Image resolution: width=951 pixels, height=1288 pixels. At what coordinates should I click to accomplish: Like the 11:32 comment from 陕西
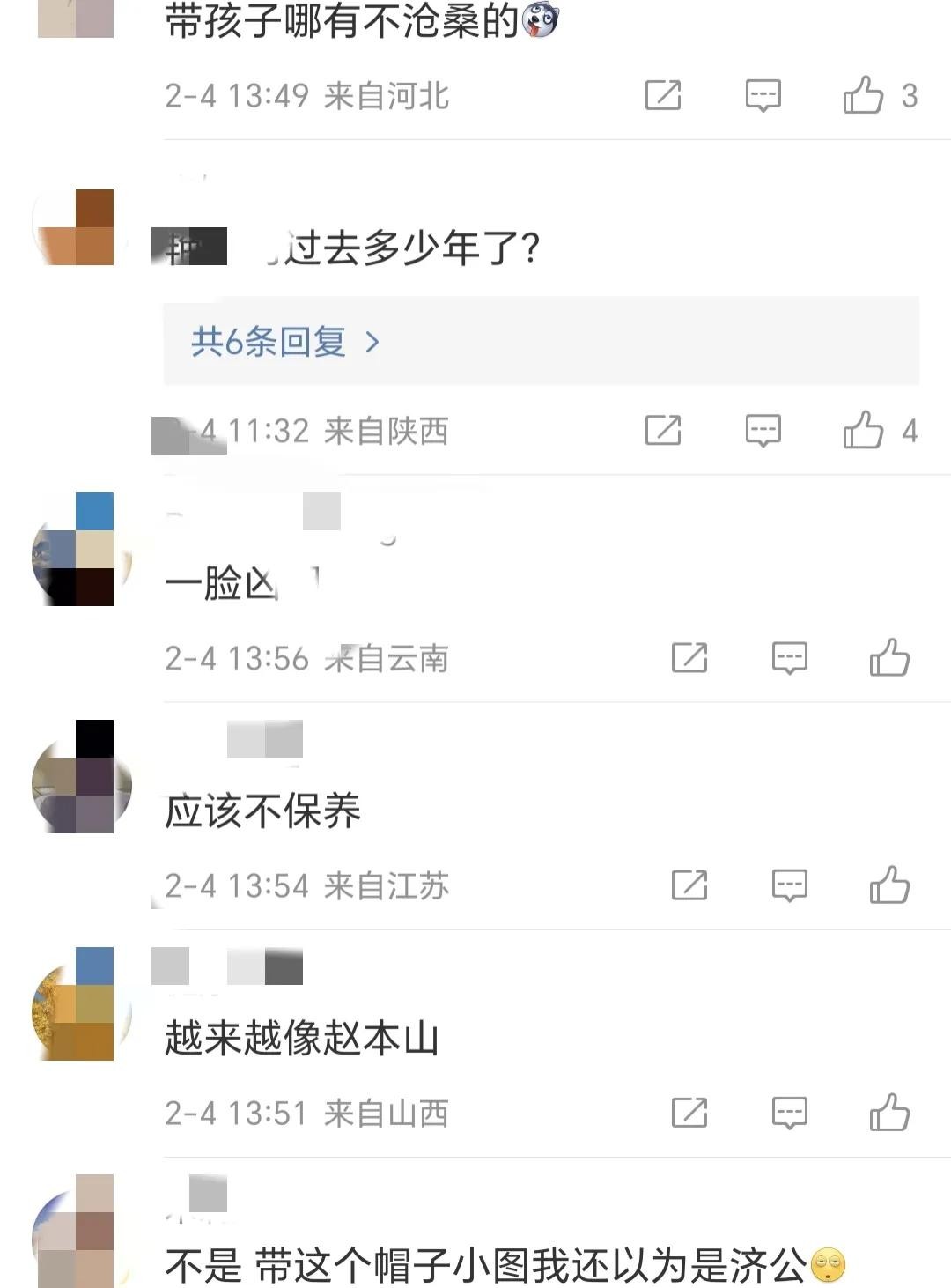pyautogui.click(x=863, y=431)
